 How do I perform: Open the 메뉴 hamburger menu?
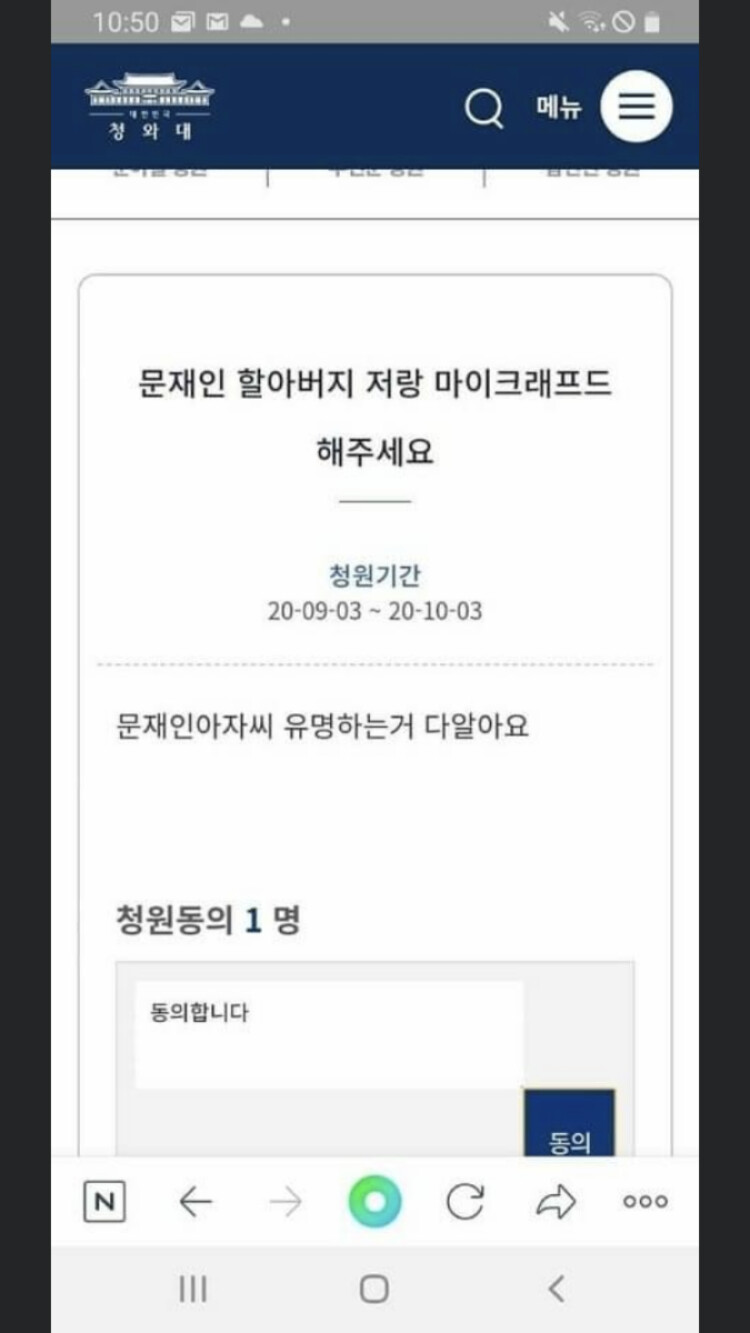tap(636, 106)
